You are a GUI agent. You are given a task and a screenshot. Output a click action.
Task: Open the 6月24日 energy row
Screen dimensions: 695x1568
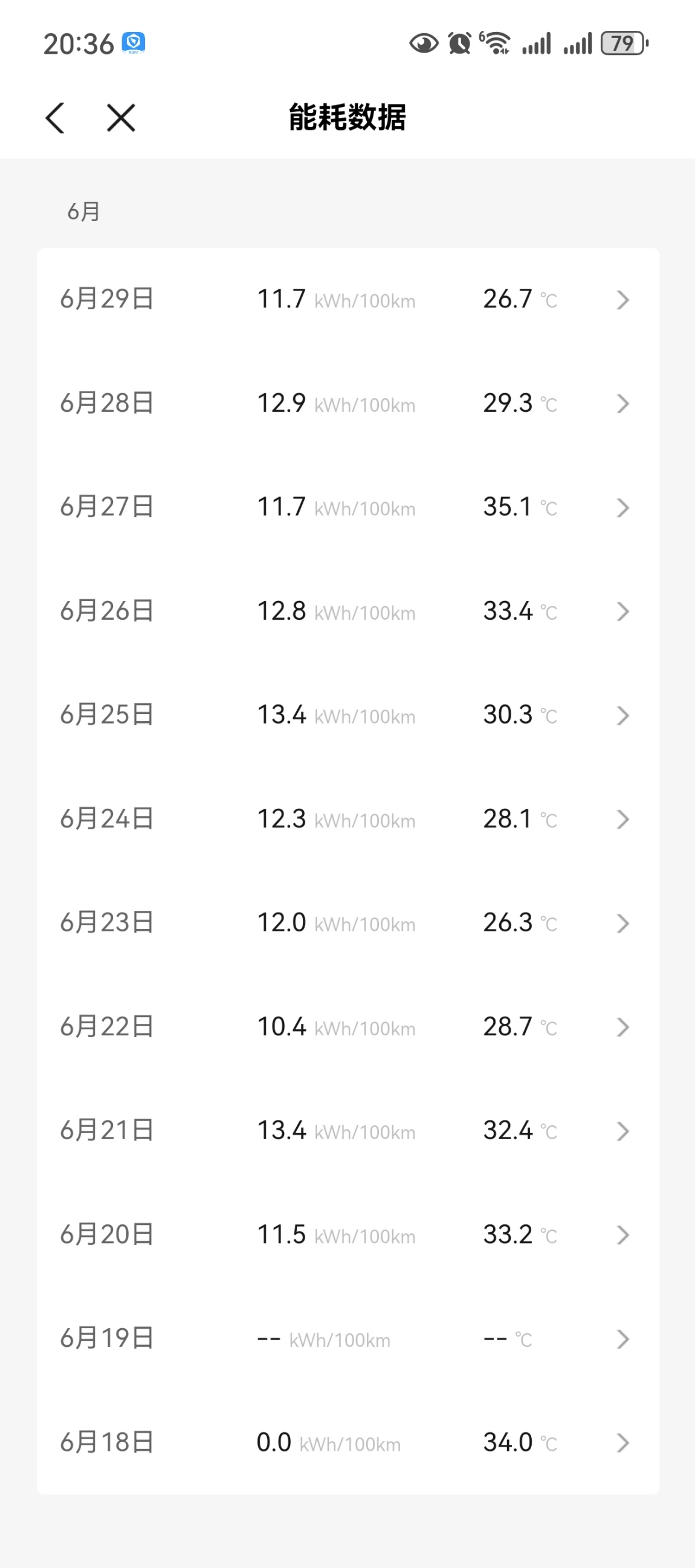pos(348,819)
